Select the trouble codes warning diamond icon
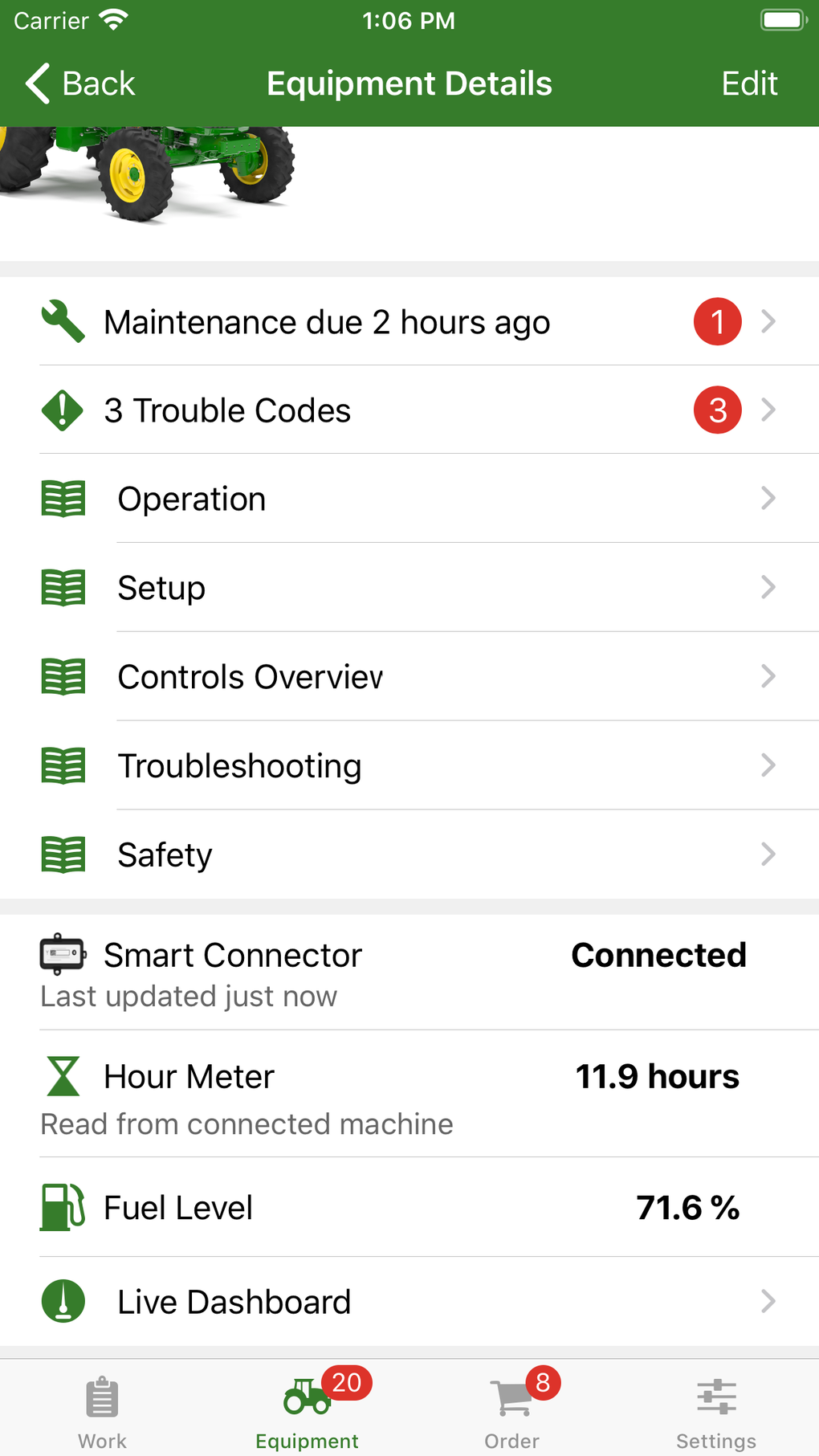The height and width of the screenshot is (1456, 819). pyautogui.click(x=62, y=410)
